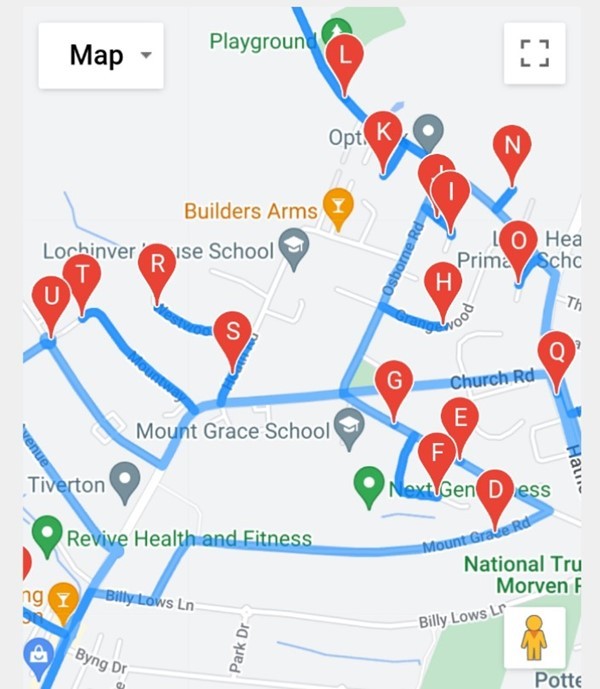Open the marker labeled T
This screenshot has width=600, height=689.
(82, 274)
